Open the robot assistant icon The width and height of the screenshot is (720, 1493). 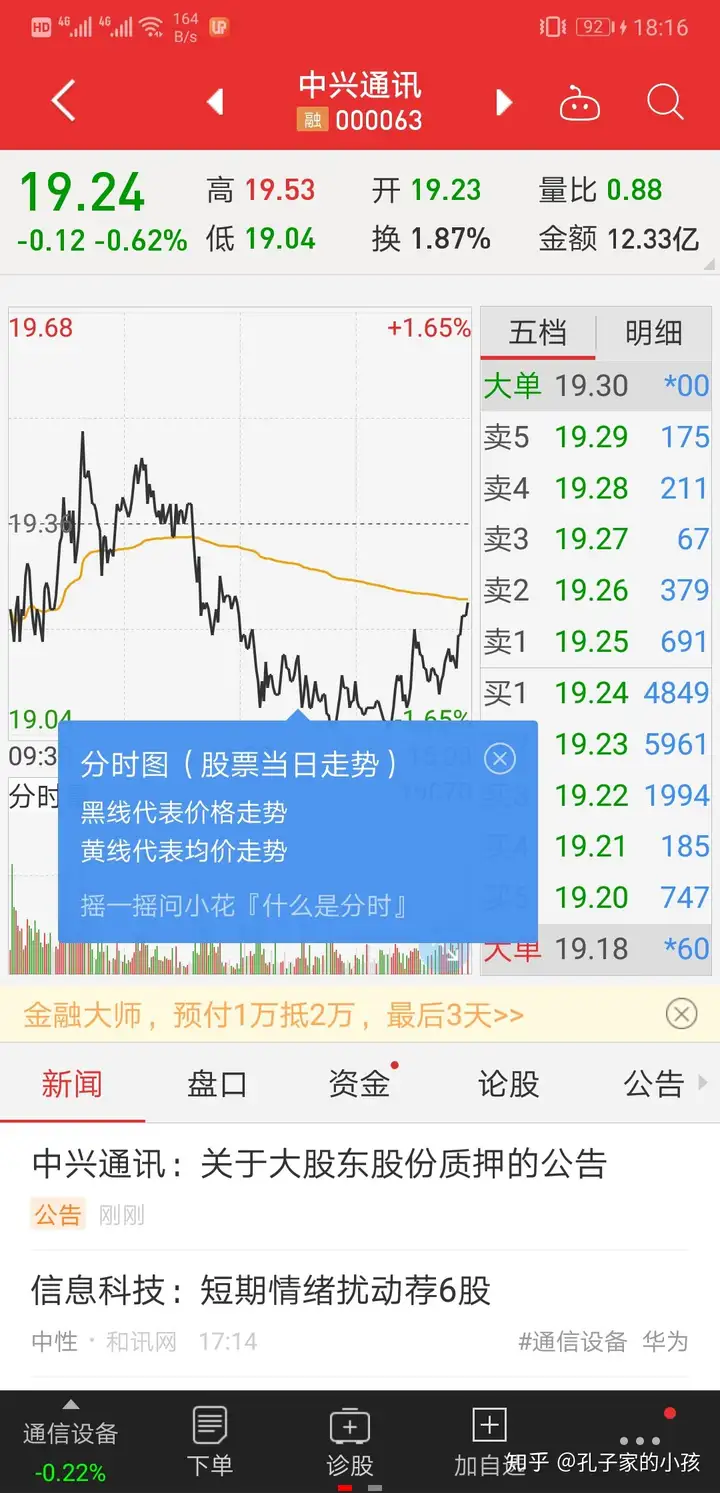(580, 102)
